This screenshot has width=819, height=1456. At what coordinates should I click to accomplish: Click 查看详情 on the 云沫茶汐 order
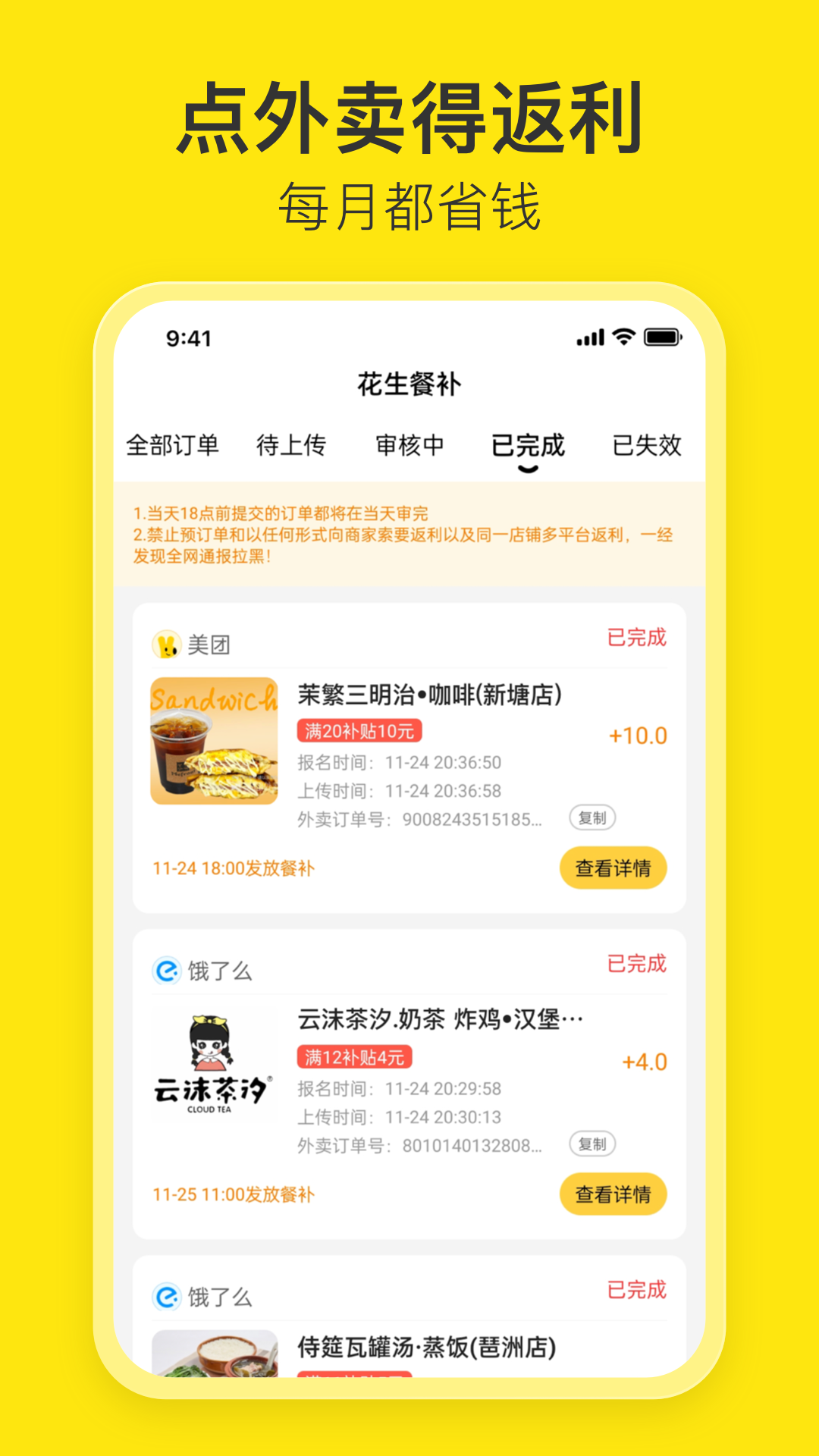(613, 1194)
